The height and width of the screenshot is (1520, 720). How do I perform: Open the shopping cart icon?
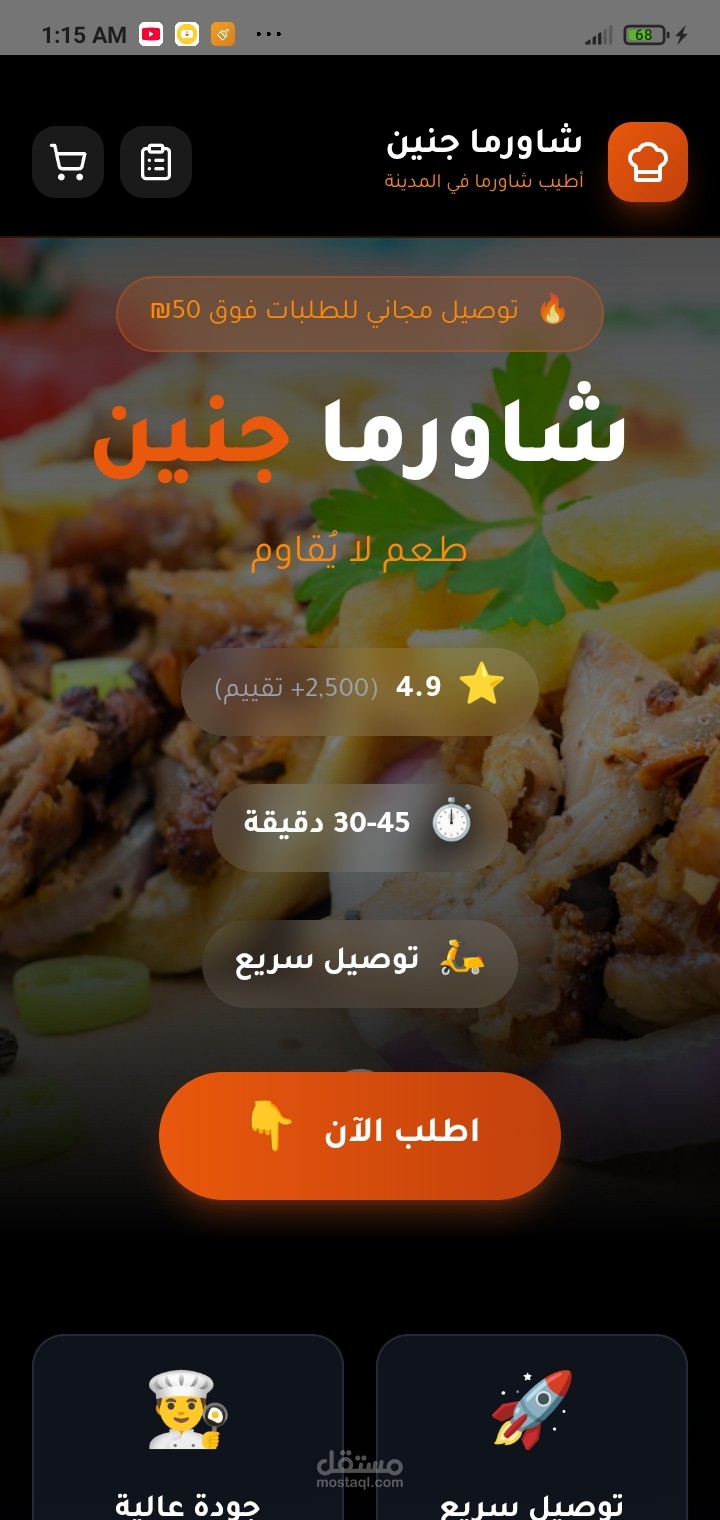pyautogui.click(x=68, y=163)
